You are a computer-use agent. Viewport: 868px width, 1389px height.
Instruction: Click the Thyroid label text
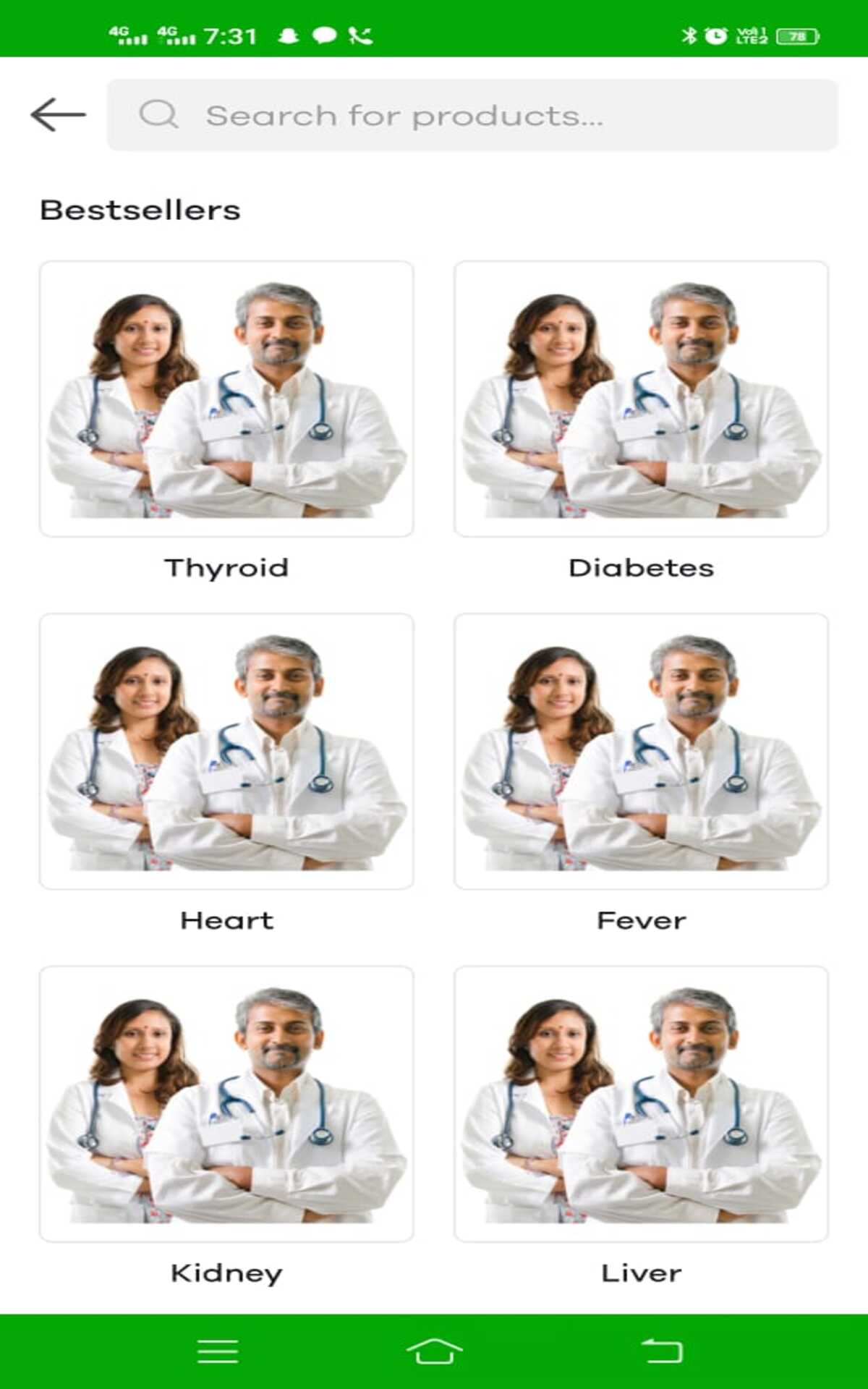tap(226, 567)
